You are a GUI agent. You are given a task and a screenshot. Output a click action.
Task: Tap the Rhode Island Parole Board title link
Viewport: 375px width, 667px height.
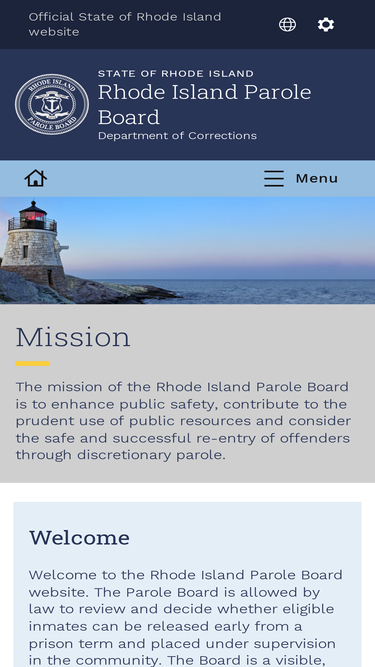click(205, 104)
